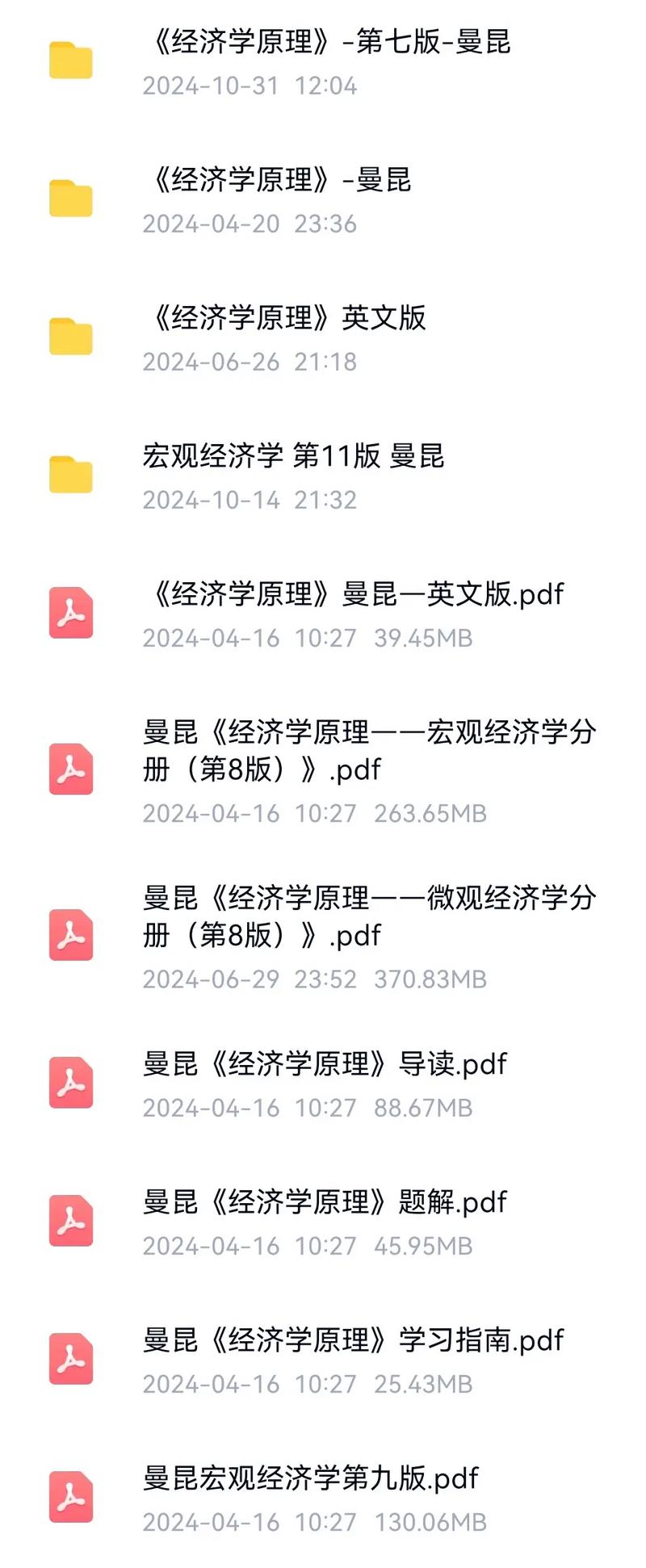This screenshot has height=1568, width=646.
Task: Open the 宏观经济学 第11版 曼昆 folder icon
Action: [x=71, y=472]
